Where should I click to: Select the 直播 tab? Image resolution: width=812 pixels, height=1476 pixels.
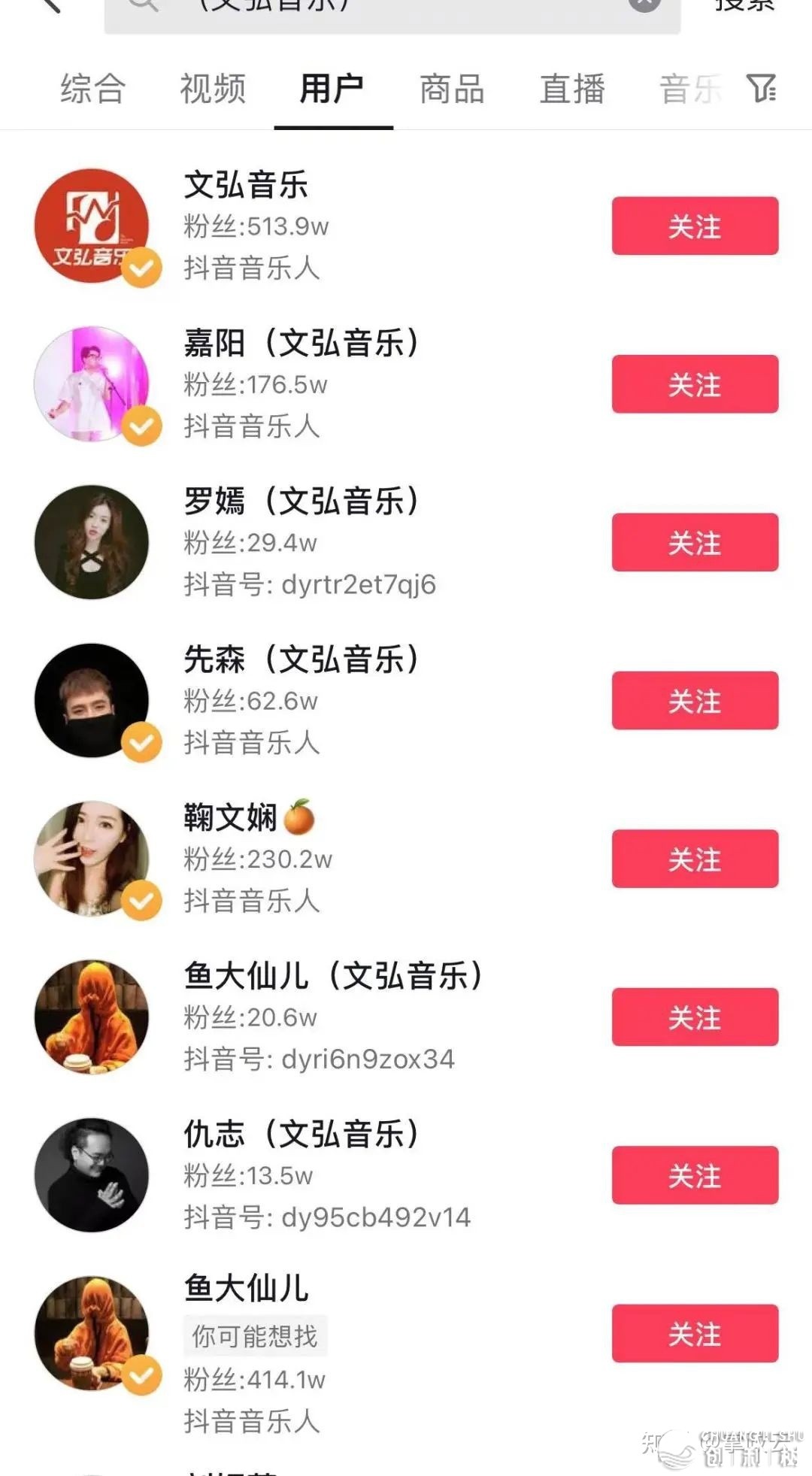572,89
